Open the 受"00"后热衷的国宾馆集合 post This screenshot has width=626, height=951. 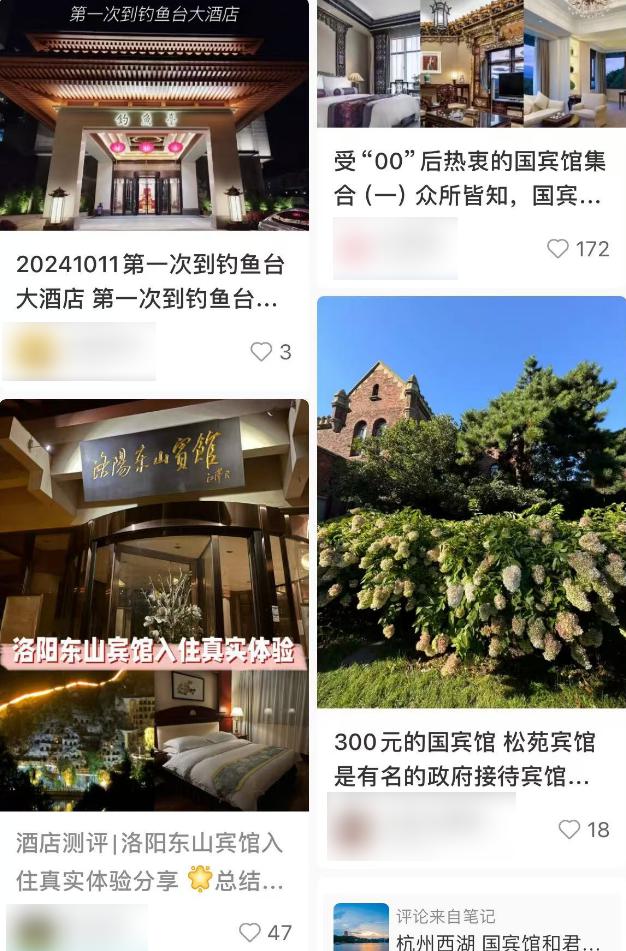coord(470,177)
